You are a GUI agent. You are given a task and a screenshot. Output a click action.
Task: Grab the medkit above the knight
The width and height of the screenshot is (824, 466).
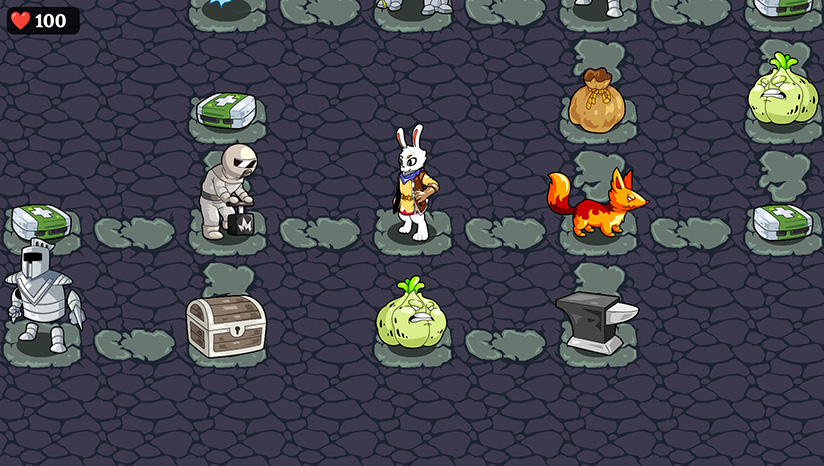[40, 221]
